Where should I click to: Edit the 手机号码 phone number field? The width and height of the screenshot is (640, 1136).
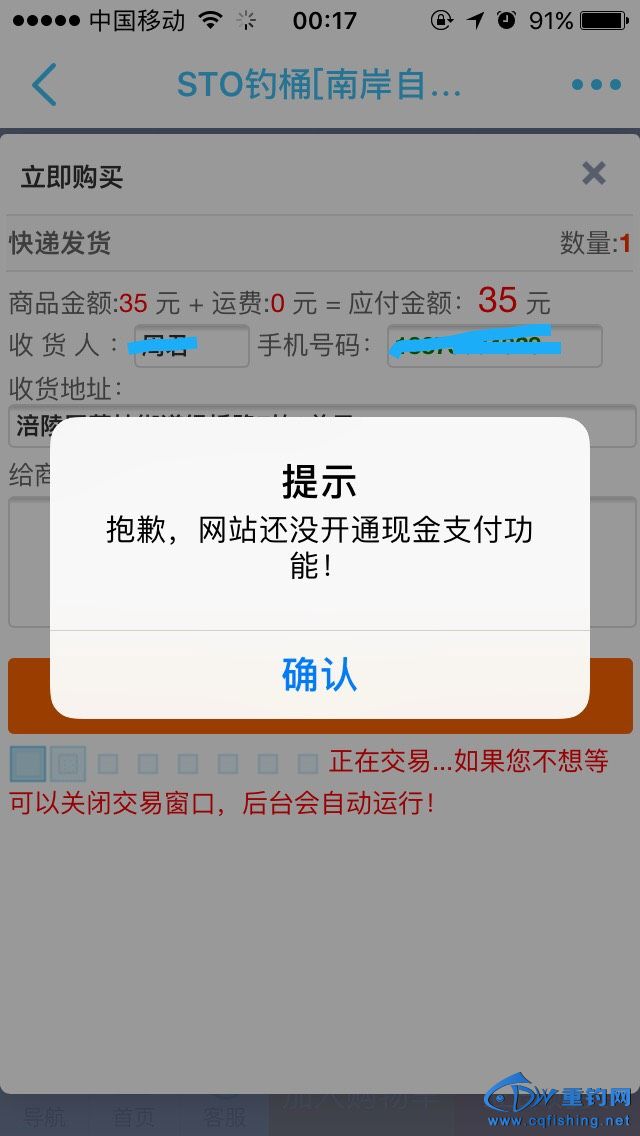[x=494, y=346]
